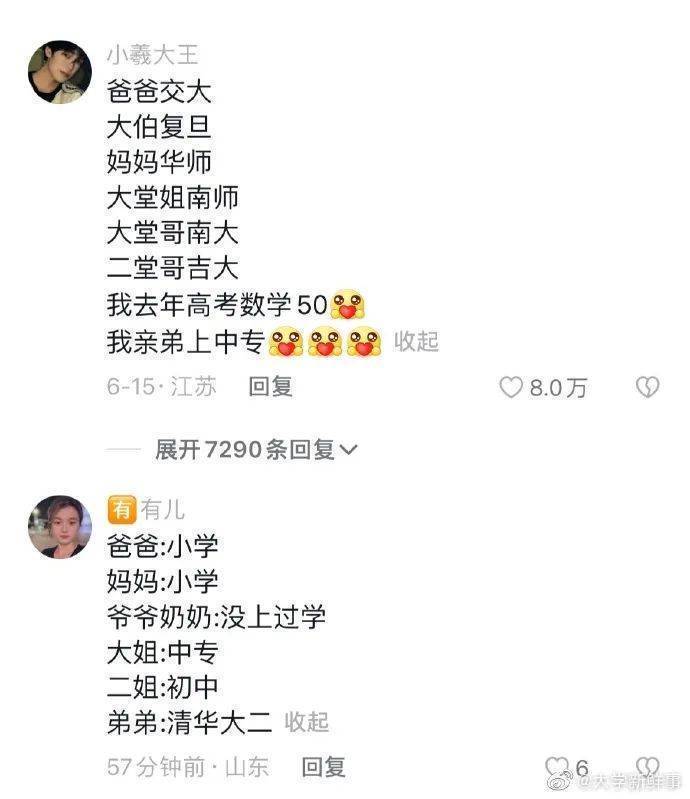Open 有儿's profile avatar
This screenshot has width=690, height=799.
coord(60,526)
